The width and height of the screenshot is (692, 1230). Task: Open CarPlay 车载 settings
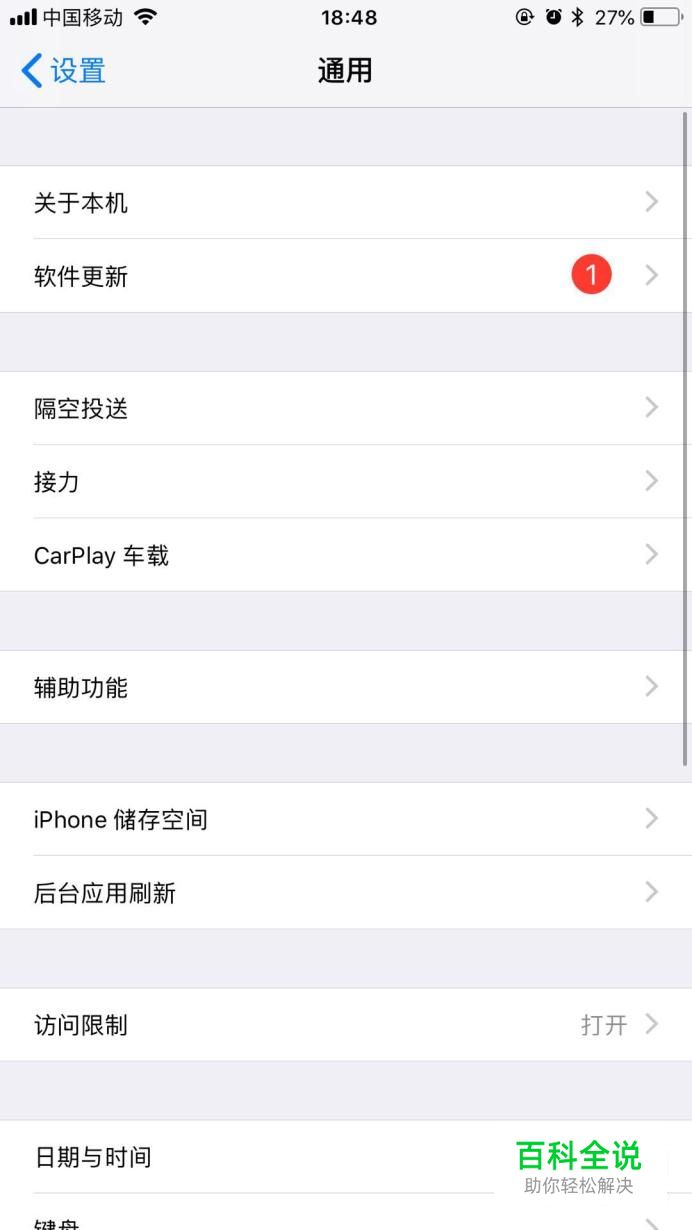(x=345, y=555)
